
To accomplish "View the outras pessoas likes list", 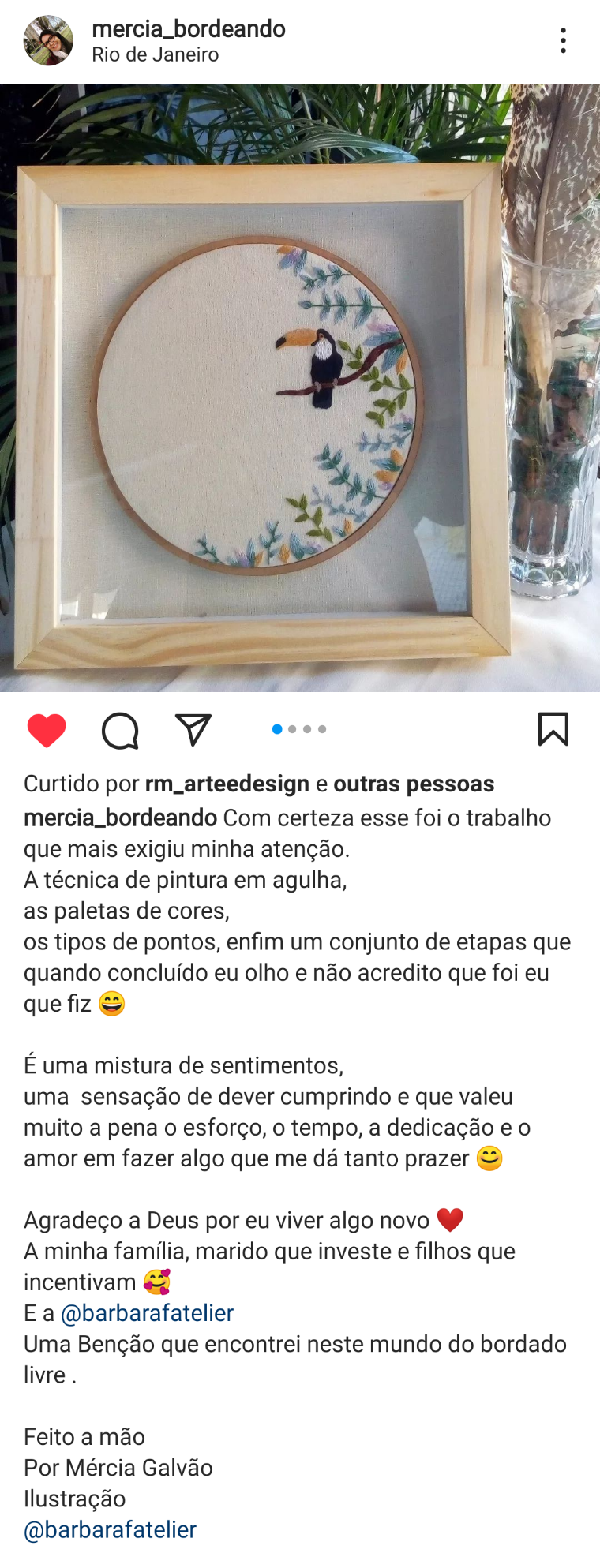I will tap(414, 784).
